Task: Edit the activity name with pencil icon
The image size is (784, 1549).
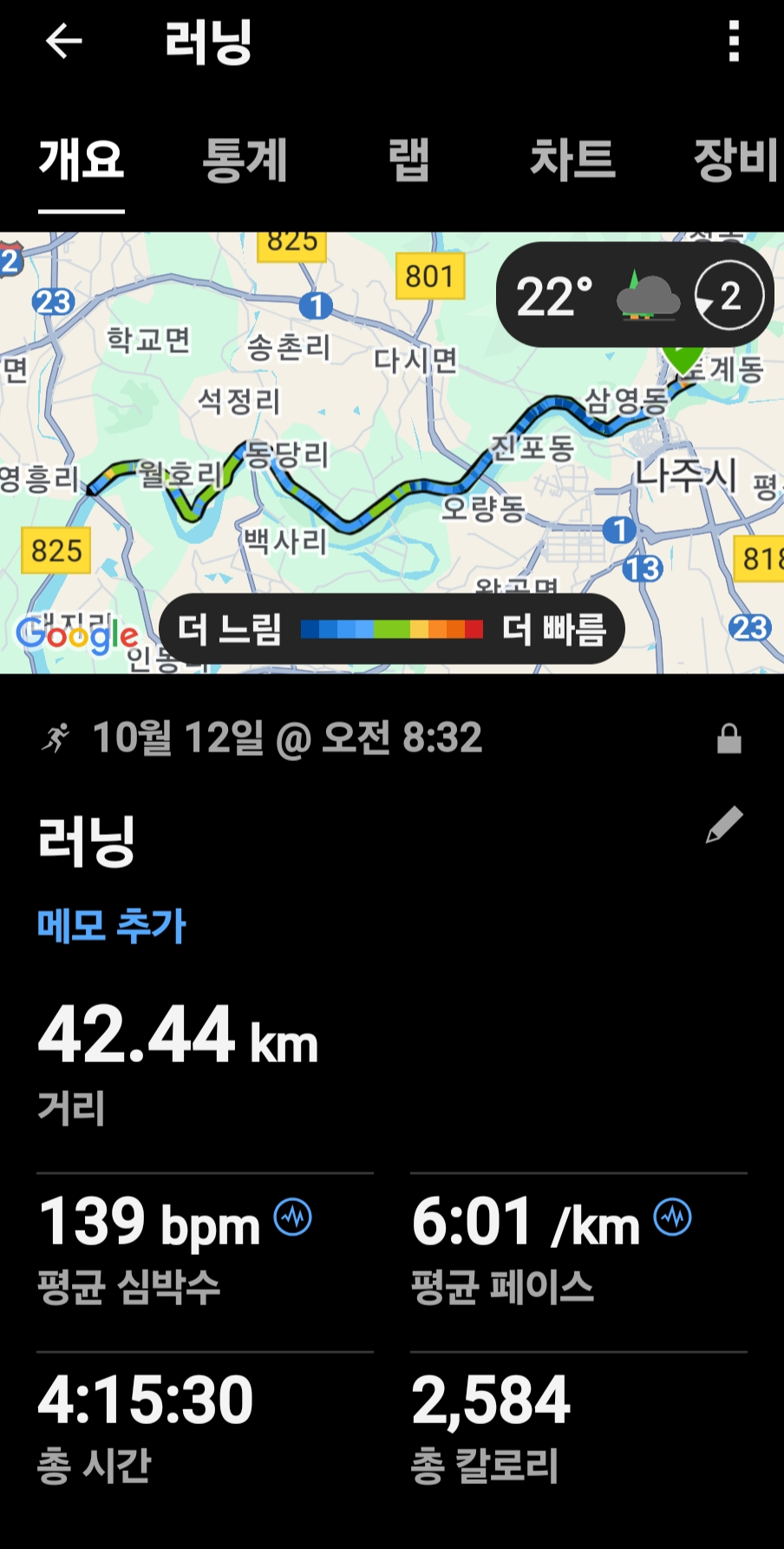Action: coord(724,824)
